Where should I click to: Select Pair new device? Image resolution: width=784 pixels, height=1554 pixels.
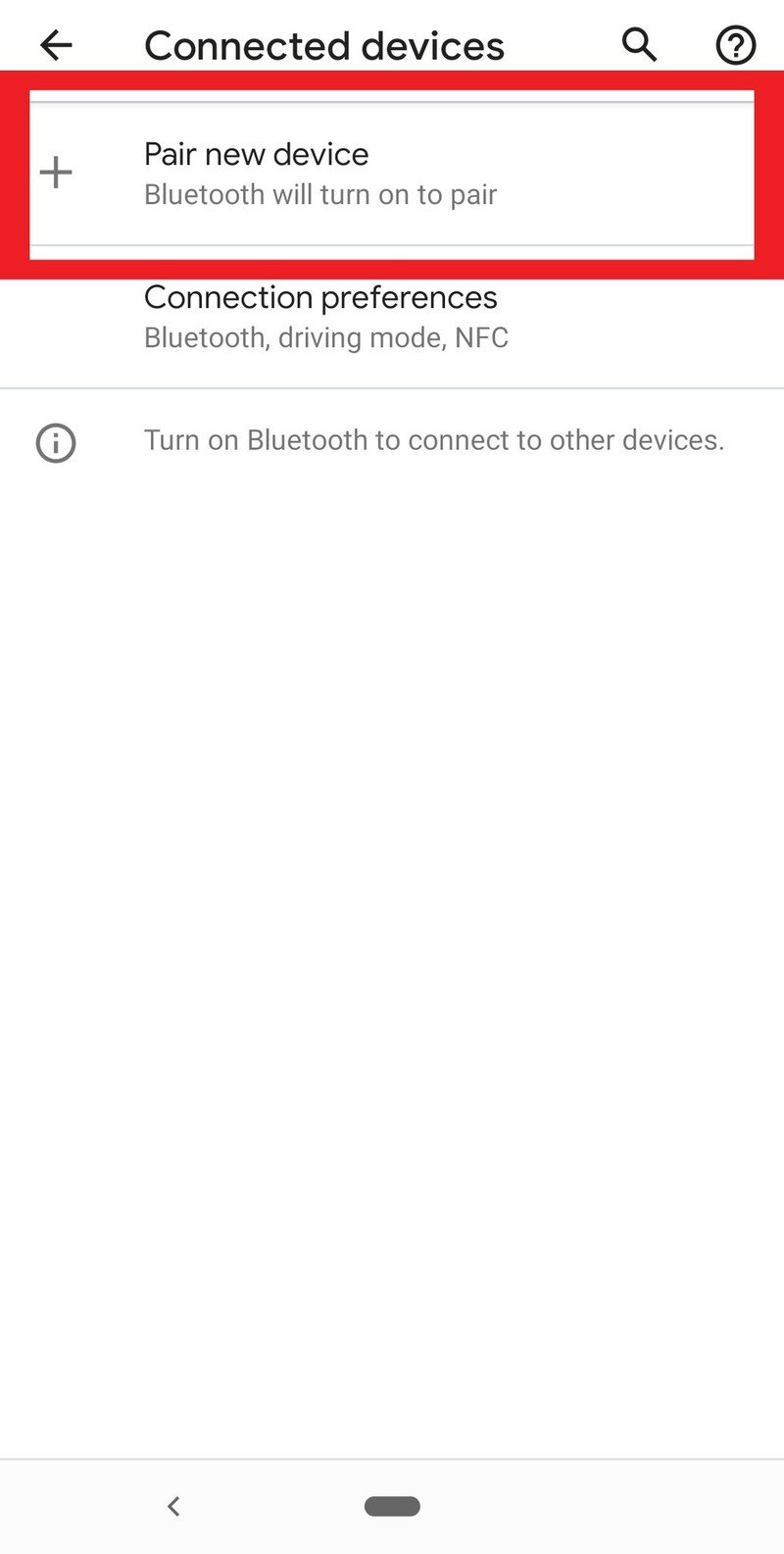pos(256,154)
